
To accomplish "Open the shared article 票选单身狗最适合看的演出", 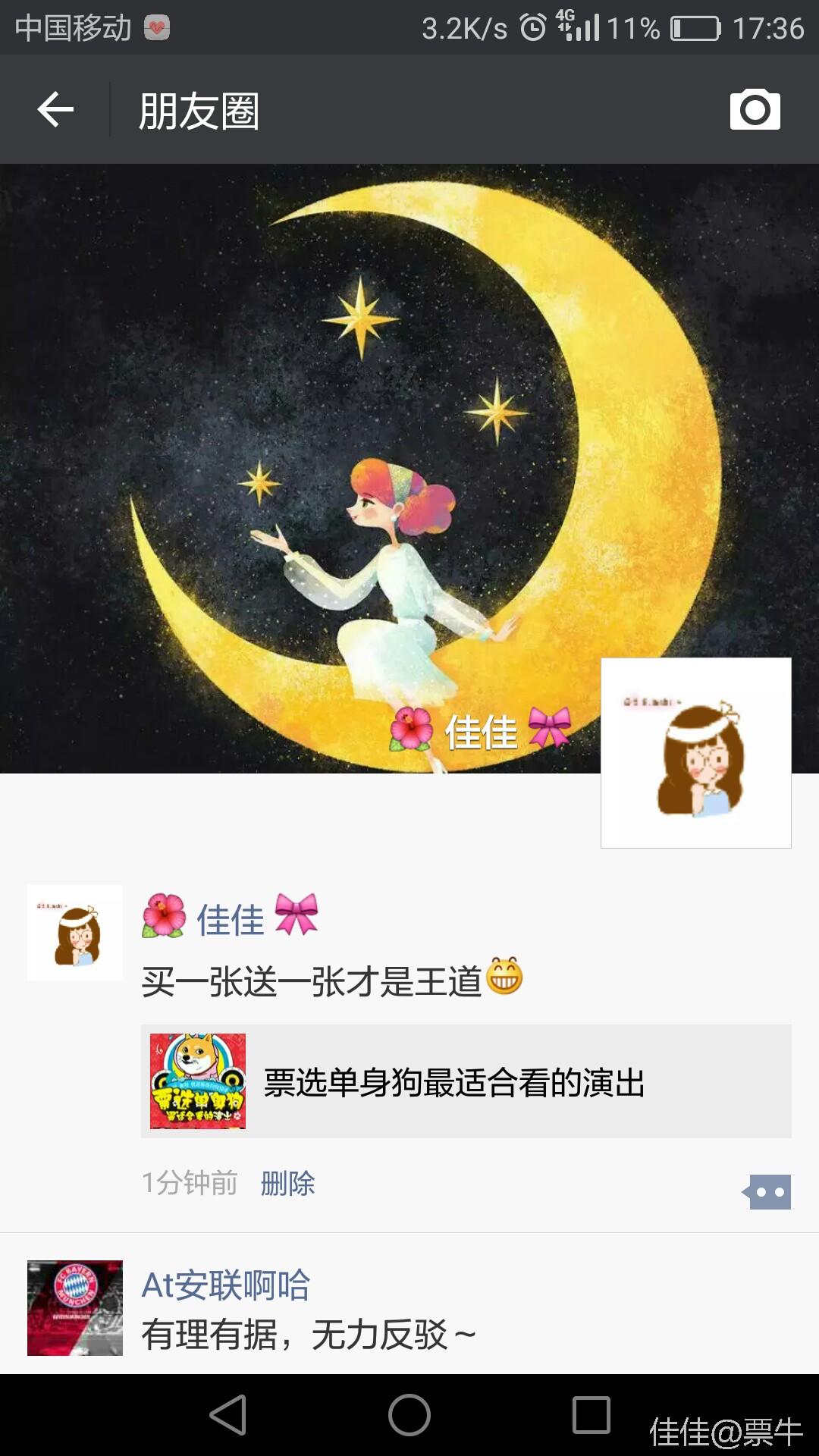I will [x=466, y=1081].
